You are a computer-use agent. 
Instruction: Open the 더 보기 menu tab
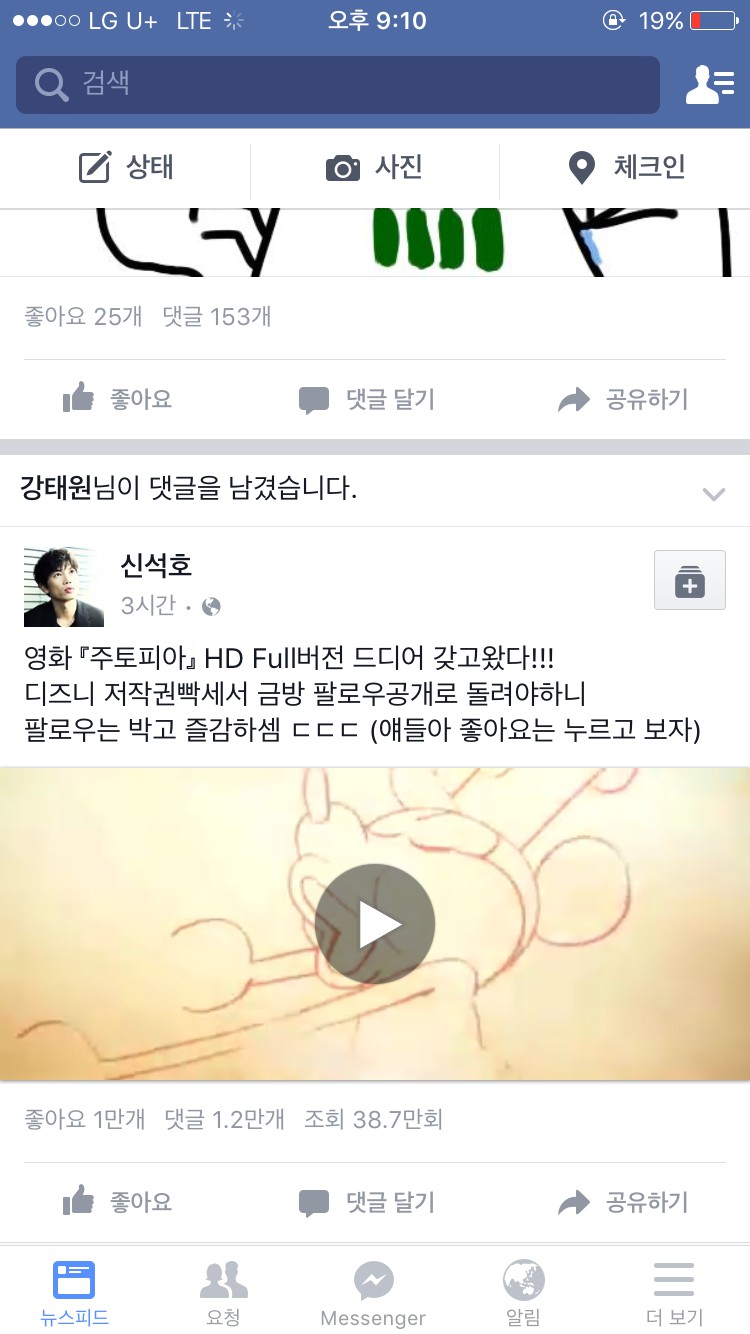click(x=674, y=1292)
